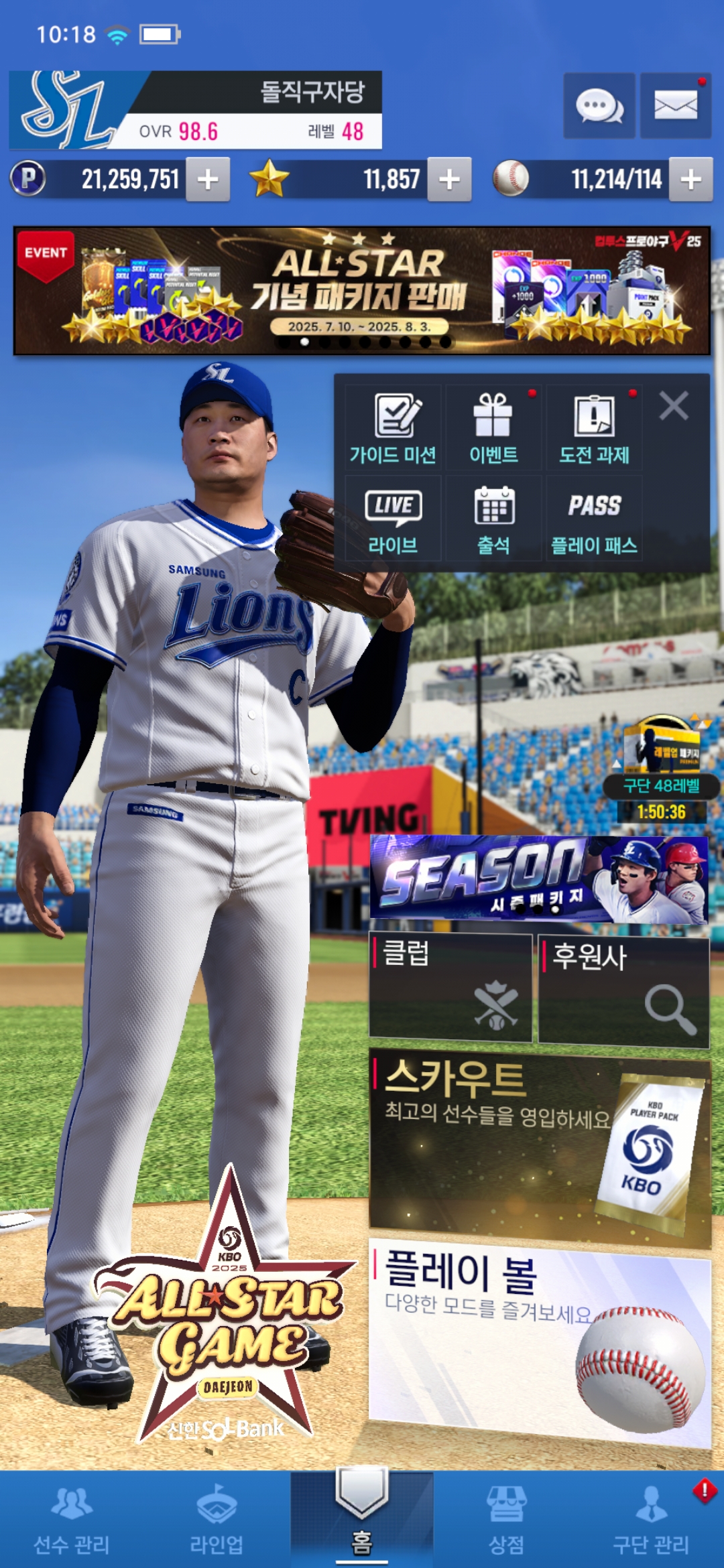724x1568 pixels.
Task: Open the chat bubble icon
Action: (x=599, y=106)
